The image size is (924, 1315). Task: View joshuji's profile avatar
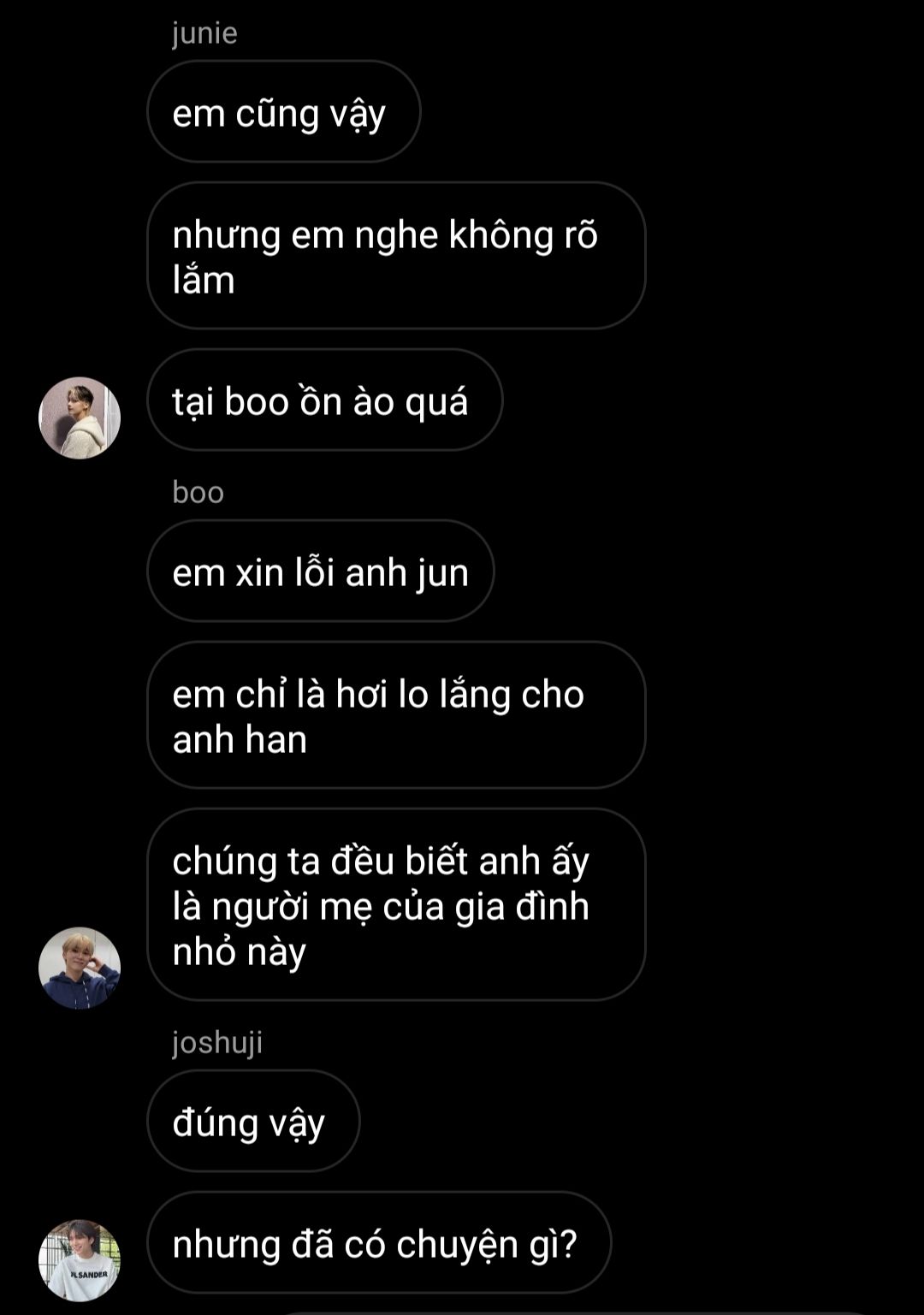80,1260
